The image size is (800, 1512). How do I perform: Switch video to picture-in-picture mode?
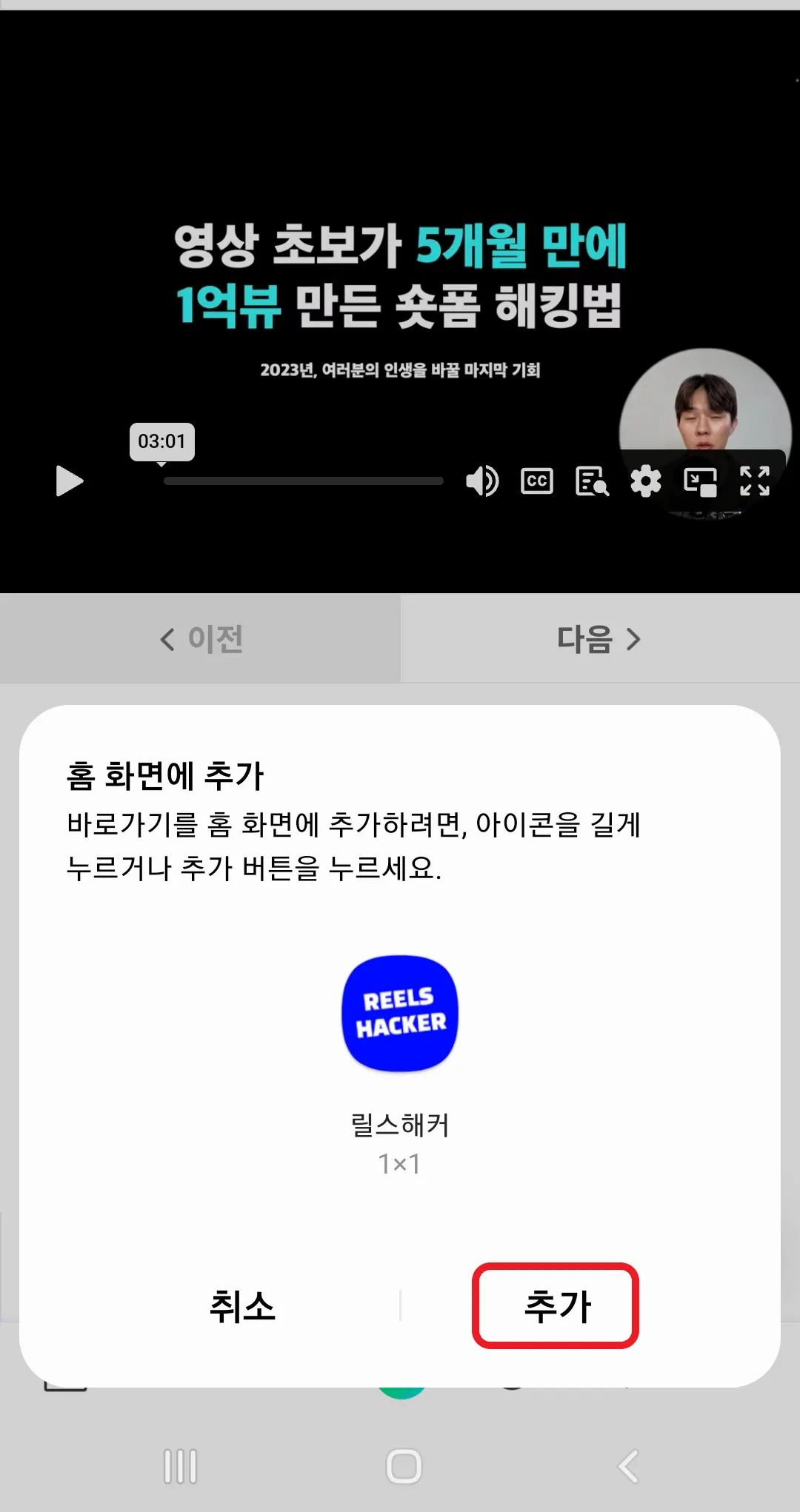[x=700, y=481]
